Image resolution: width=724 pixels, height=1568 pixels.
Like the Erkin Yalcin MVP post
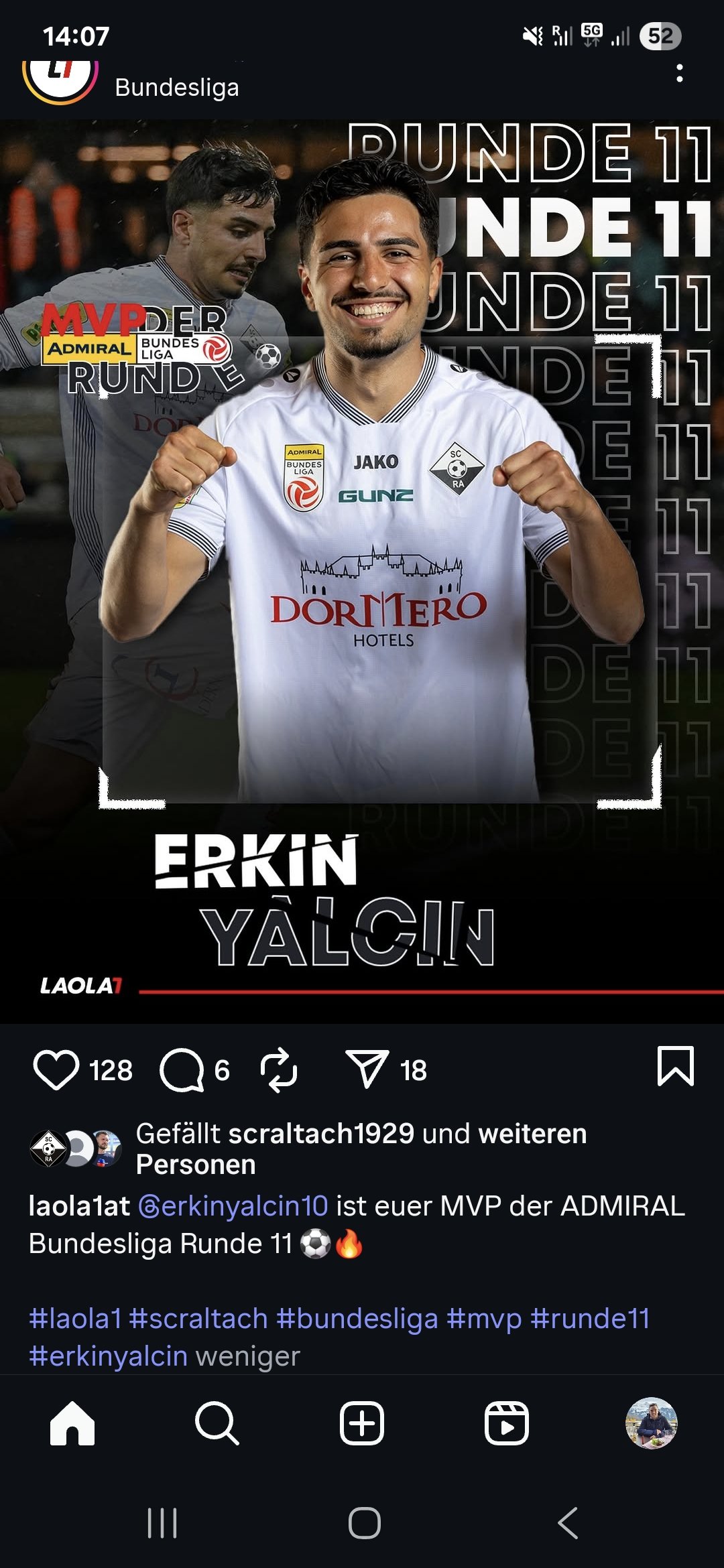click(x=56, y=1070)
